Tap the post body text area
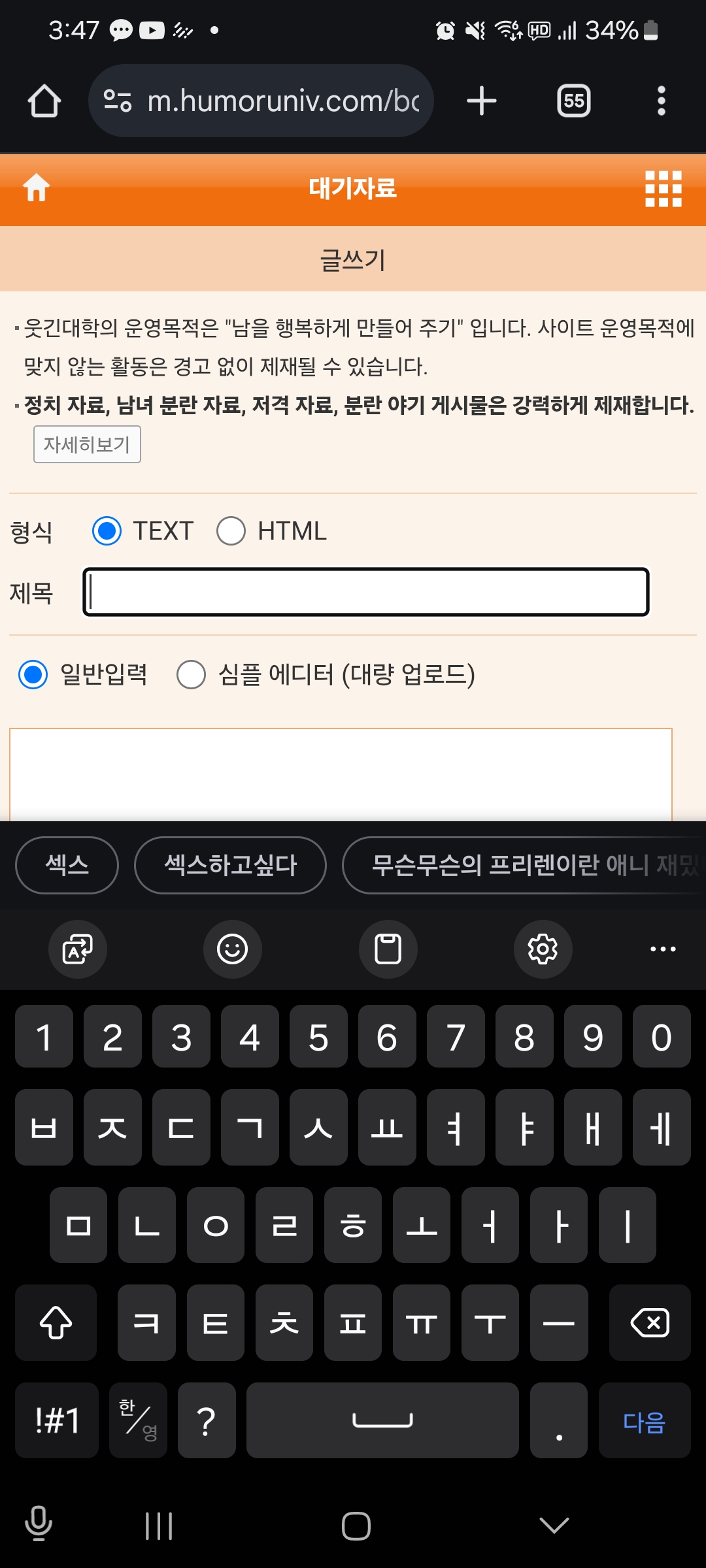 tap(341, 775)
